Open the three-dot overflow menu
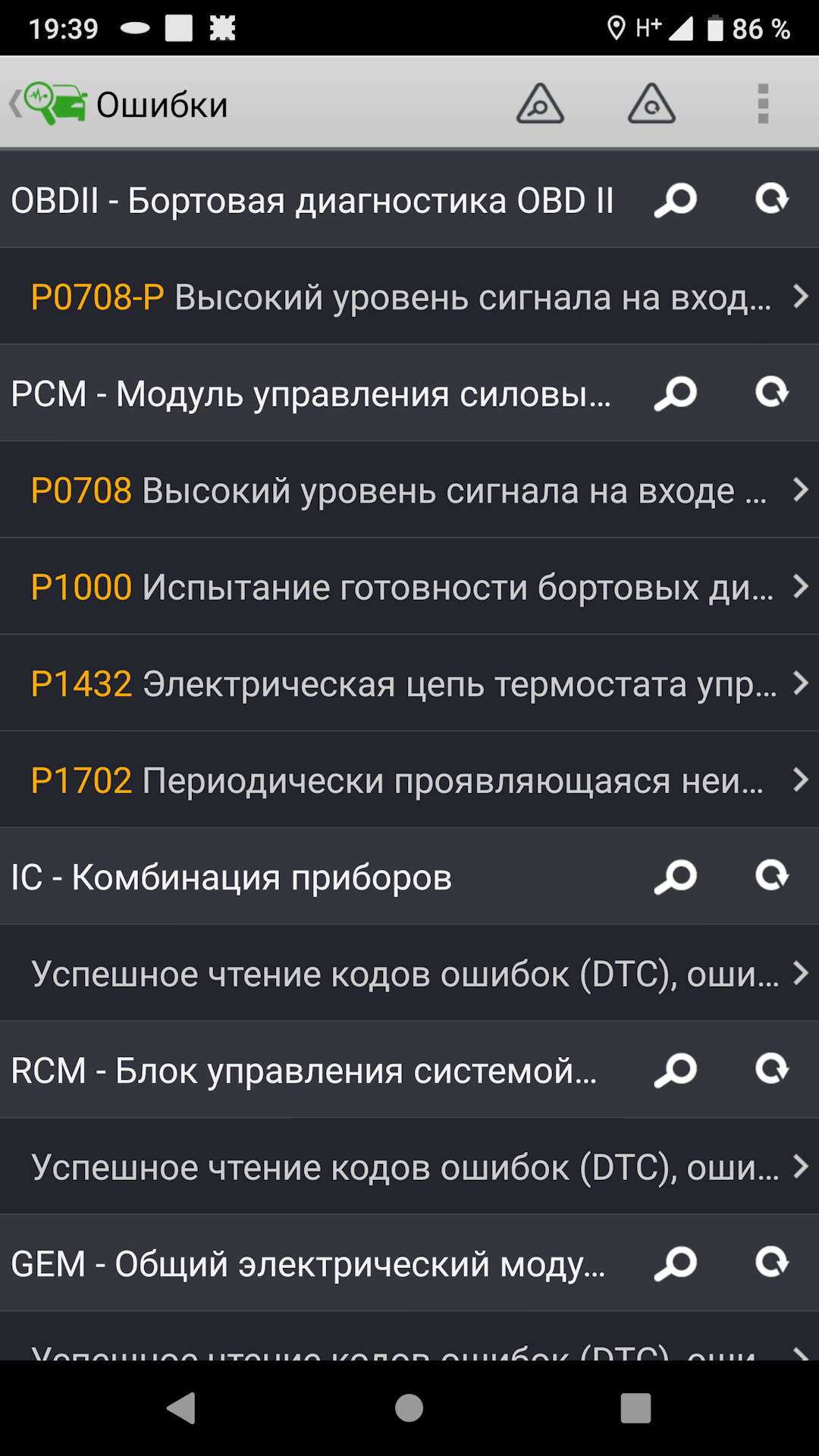819x1456 pixels. [763, 103]
